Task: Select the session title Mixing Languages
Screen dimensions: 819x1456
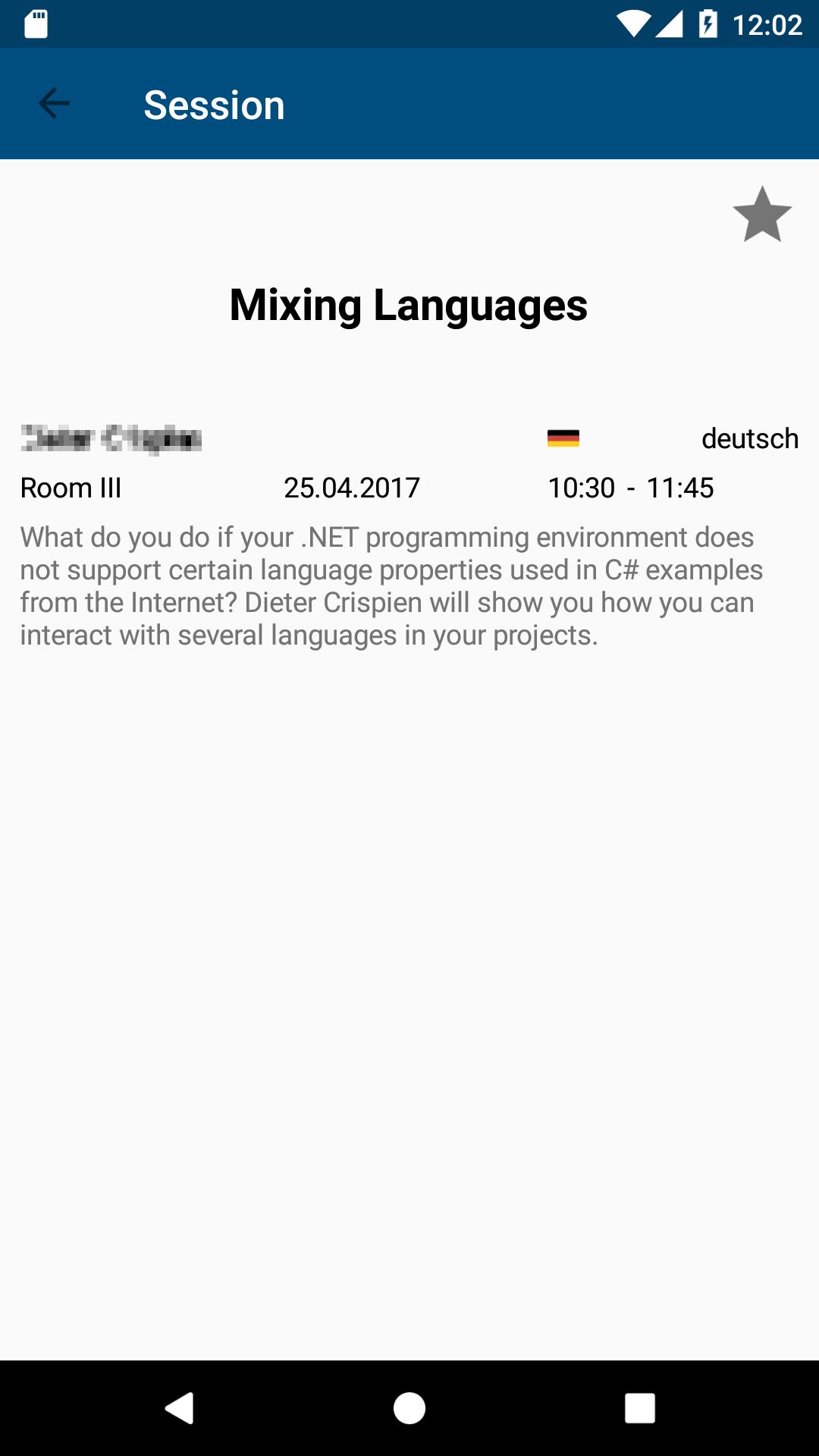Action: pyautogui.click(x=409, y=306)
